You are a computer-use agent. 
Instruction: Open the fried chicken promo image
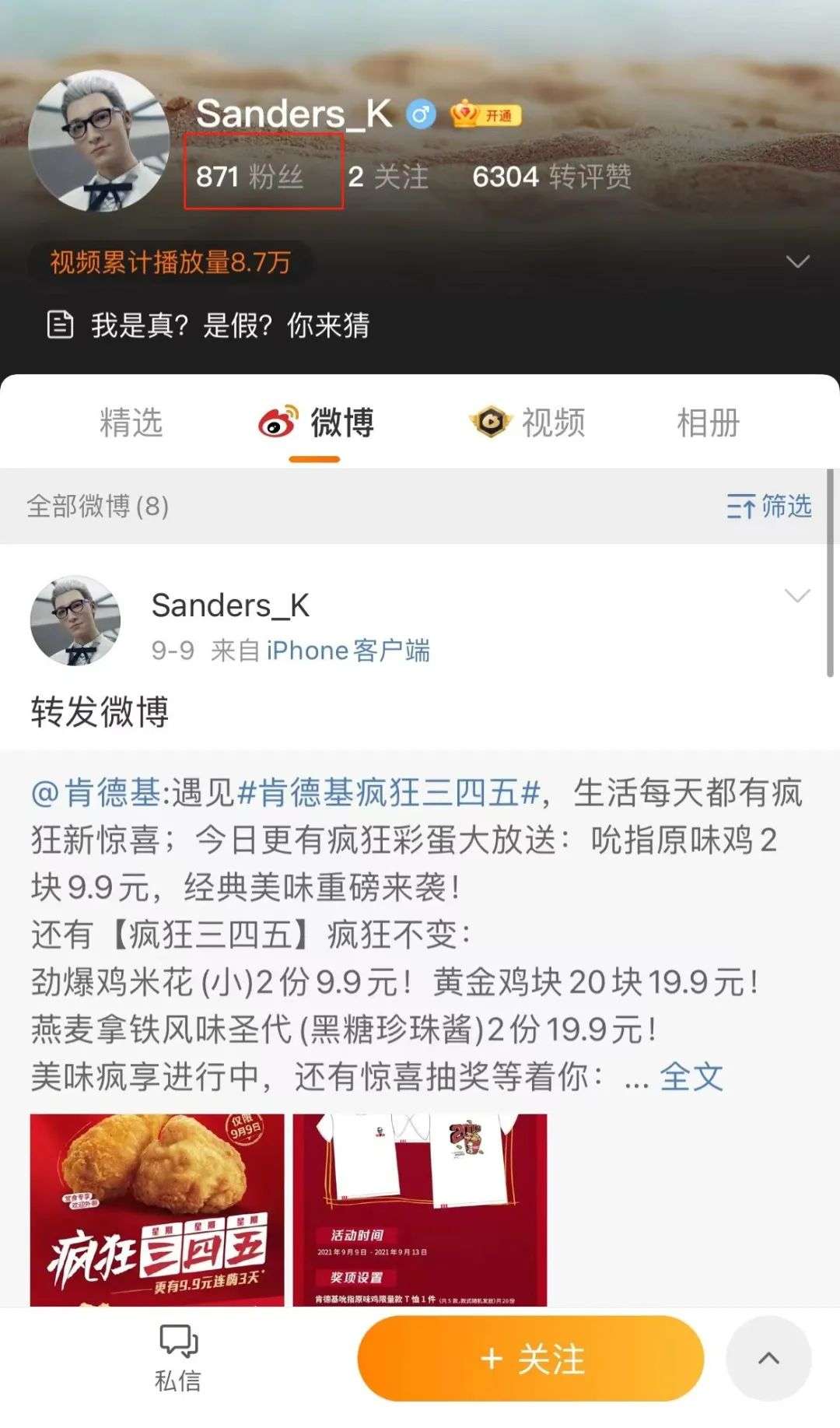click(157, 1209)
